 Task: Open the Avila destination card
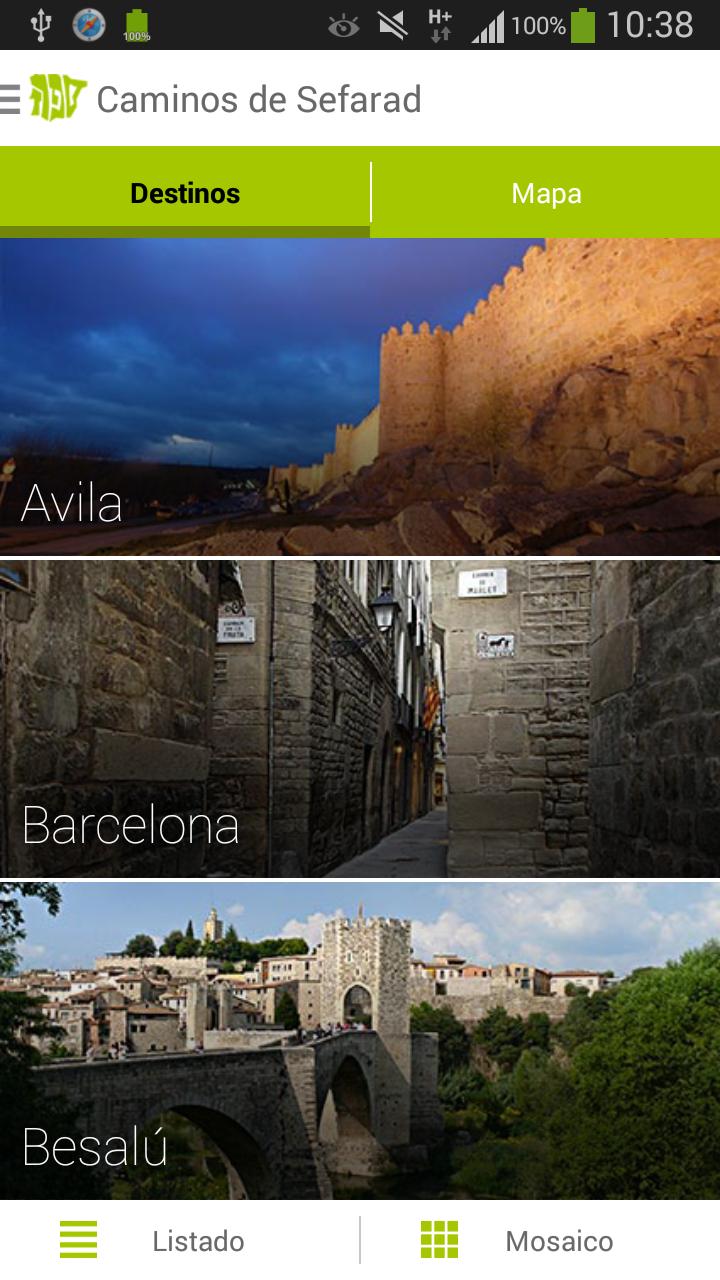360,397
